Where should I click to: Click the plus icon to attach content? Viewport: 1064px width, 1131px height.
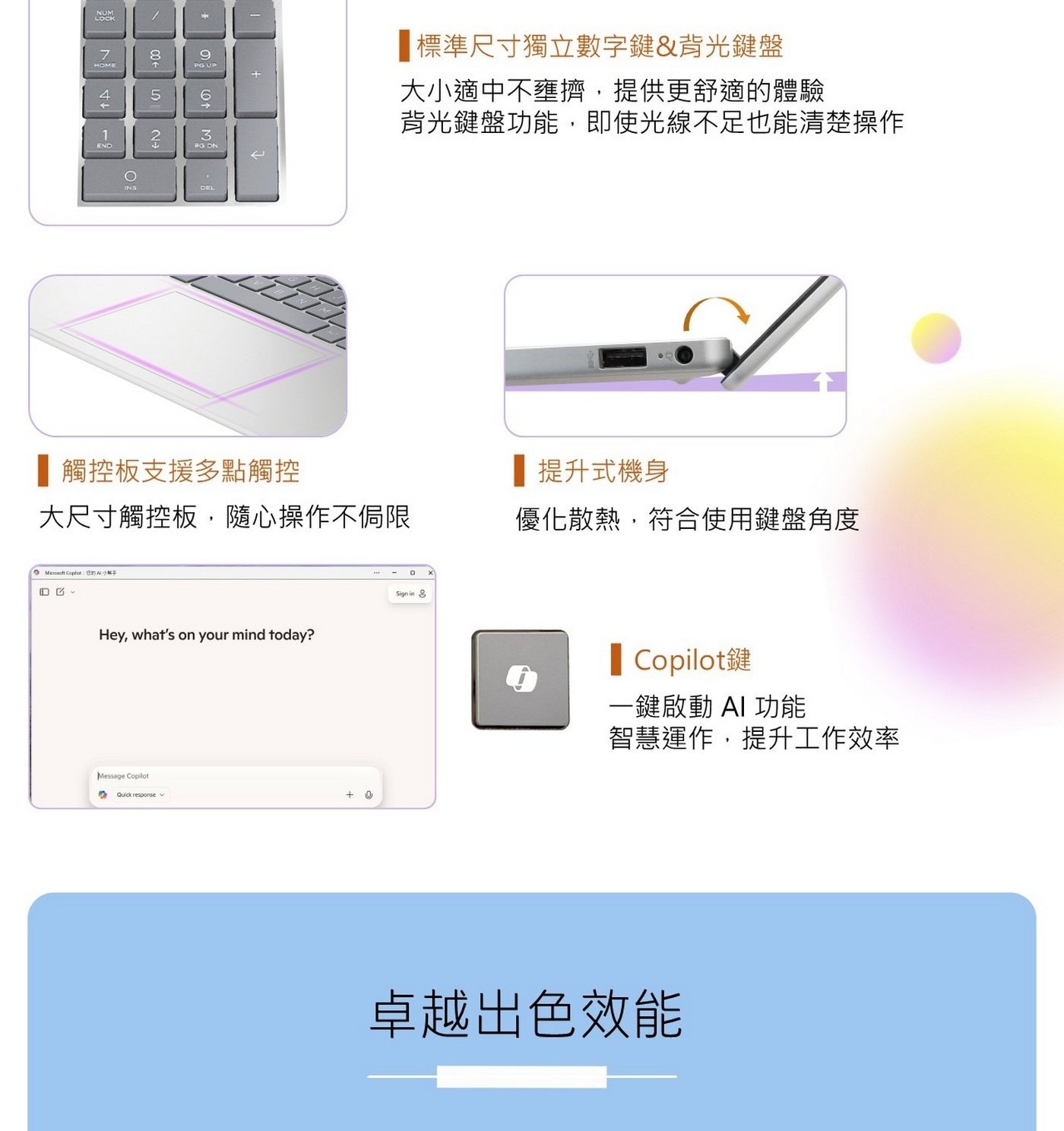pos(350,794)
